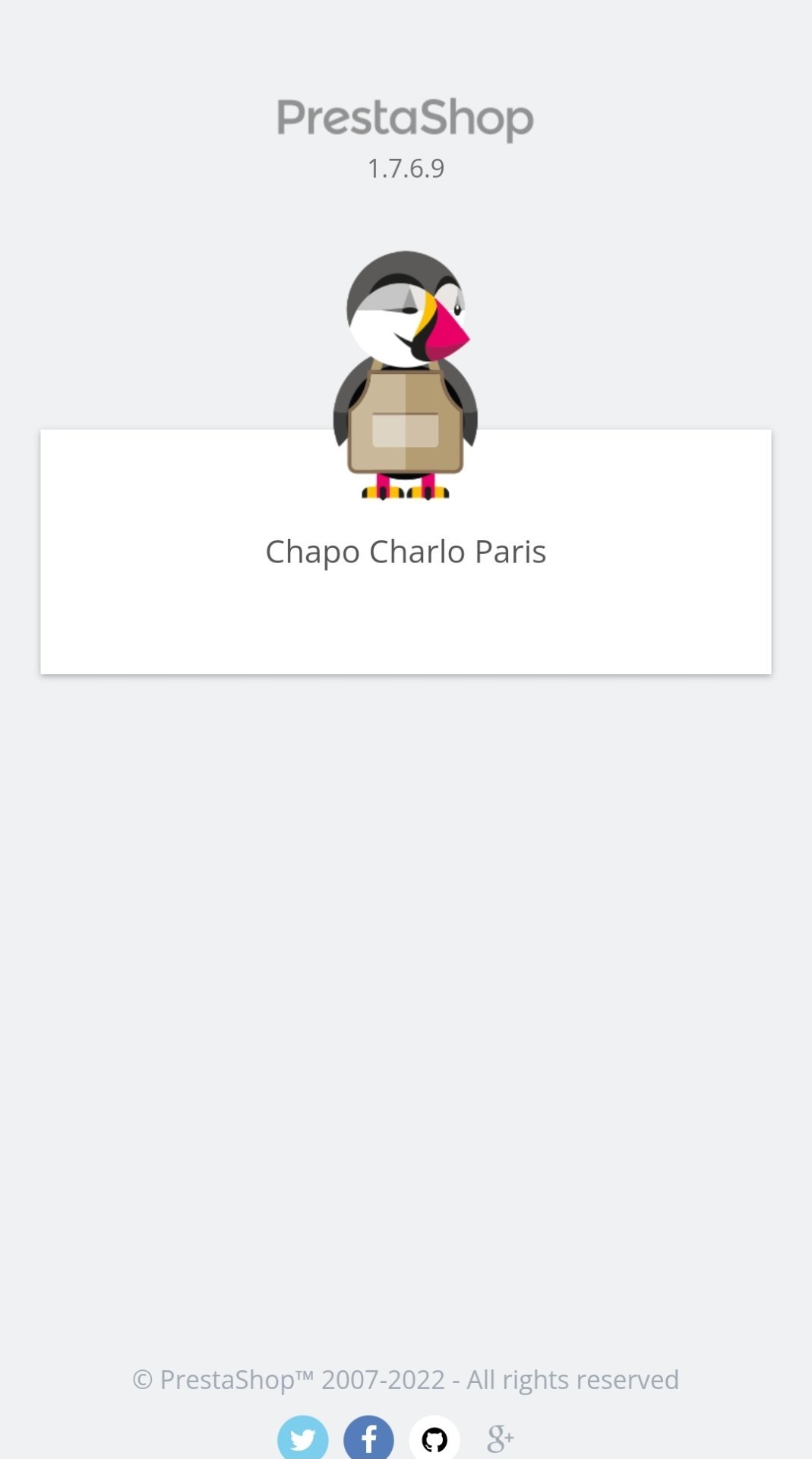Open PrestaShop's Facebook page
This screenshot has height=1459, width=812.
pos(368,1438)
